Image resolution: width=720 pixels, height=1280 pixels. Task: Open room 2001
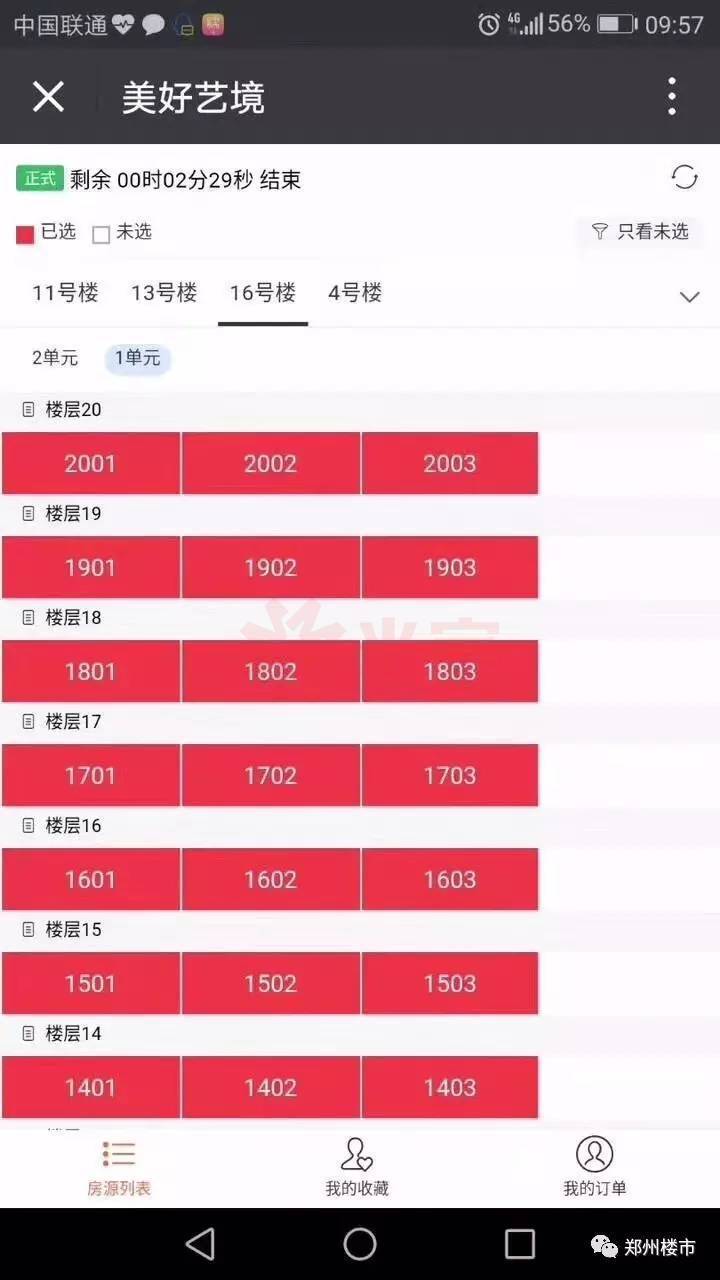coord(91,463)
